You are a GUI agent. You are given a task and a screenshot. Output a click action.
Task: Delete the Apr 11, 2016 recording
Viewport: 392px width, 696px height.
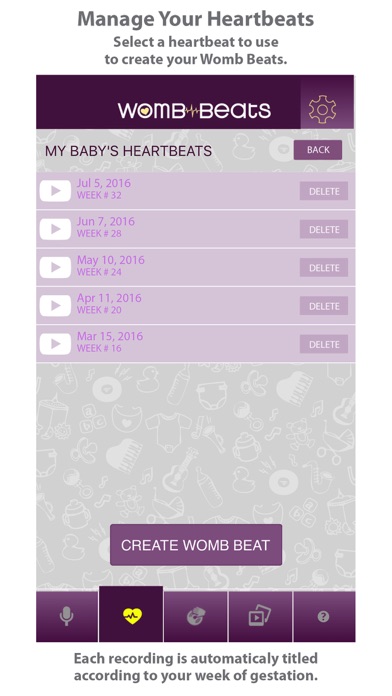(324, 306)
